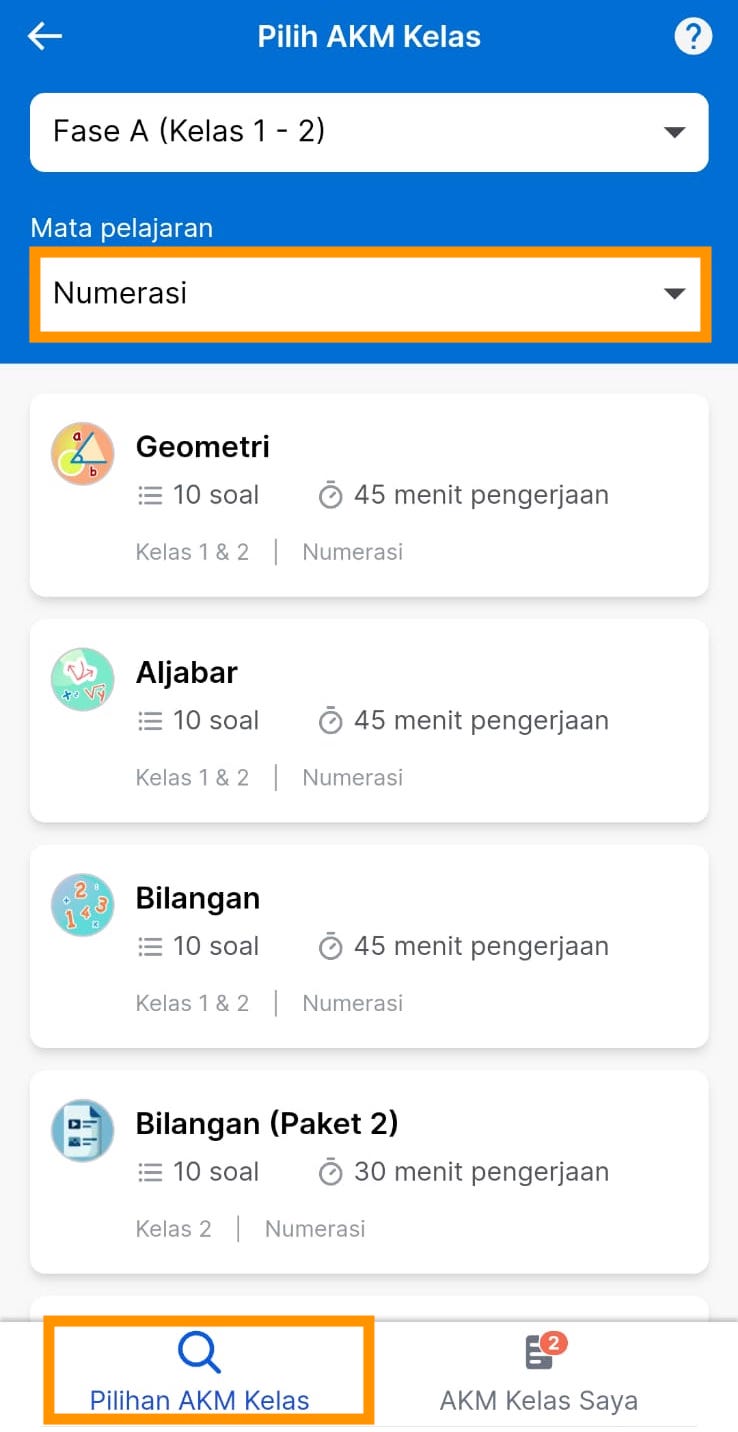Click the timer icon next to Geometri duration

[x=330, y=494]
